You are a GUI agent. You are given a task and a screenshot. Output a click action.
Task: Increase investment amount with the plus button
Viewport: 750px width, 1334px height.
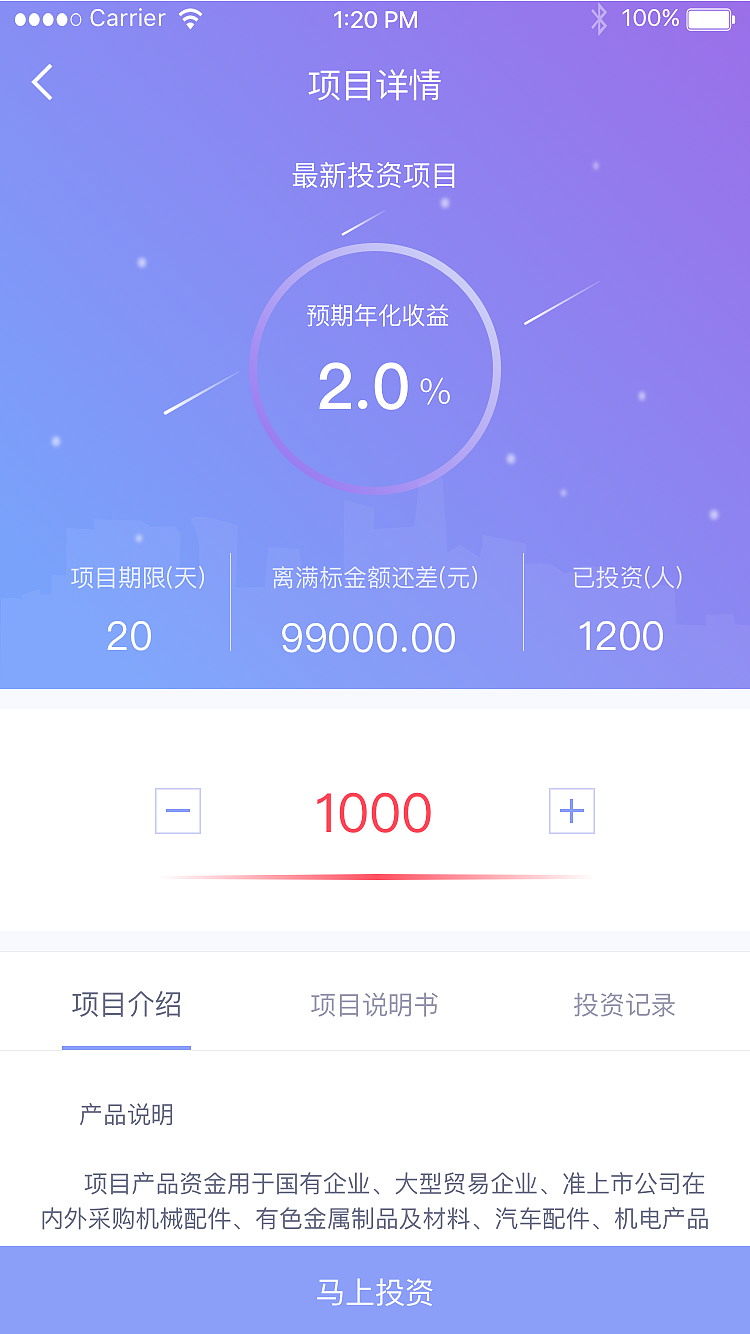click(x=571, y=810)
